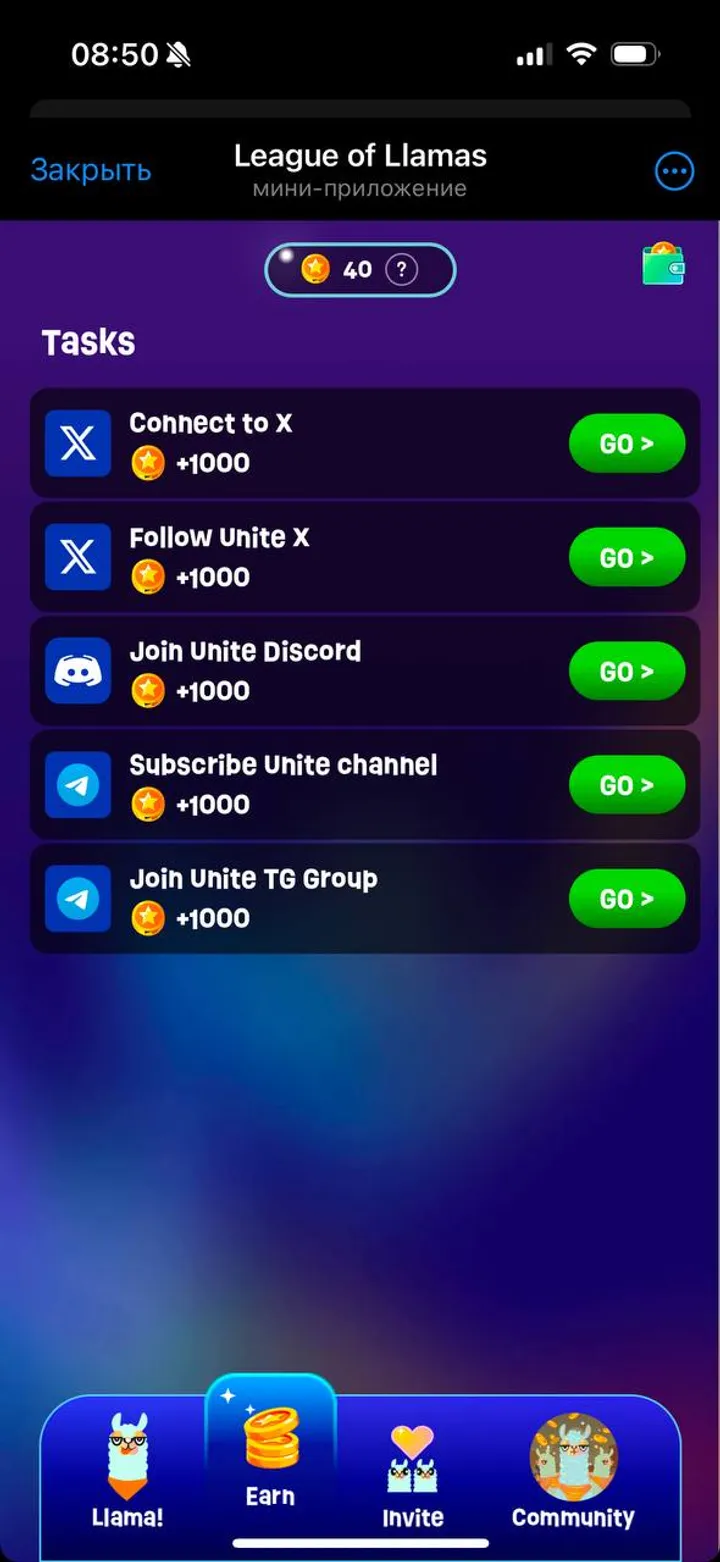The width and height of the screenshot is (720, 1562).
Task: Click the Telegram icon for Subscribe Unite channel
Action: (78, 785)
